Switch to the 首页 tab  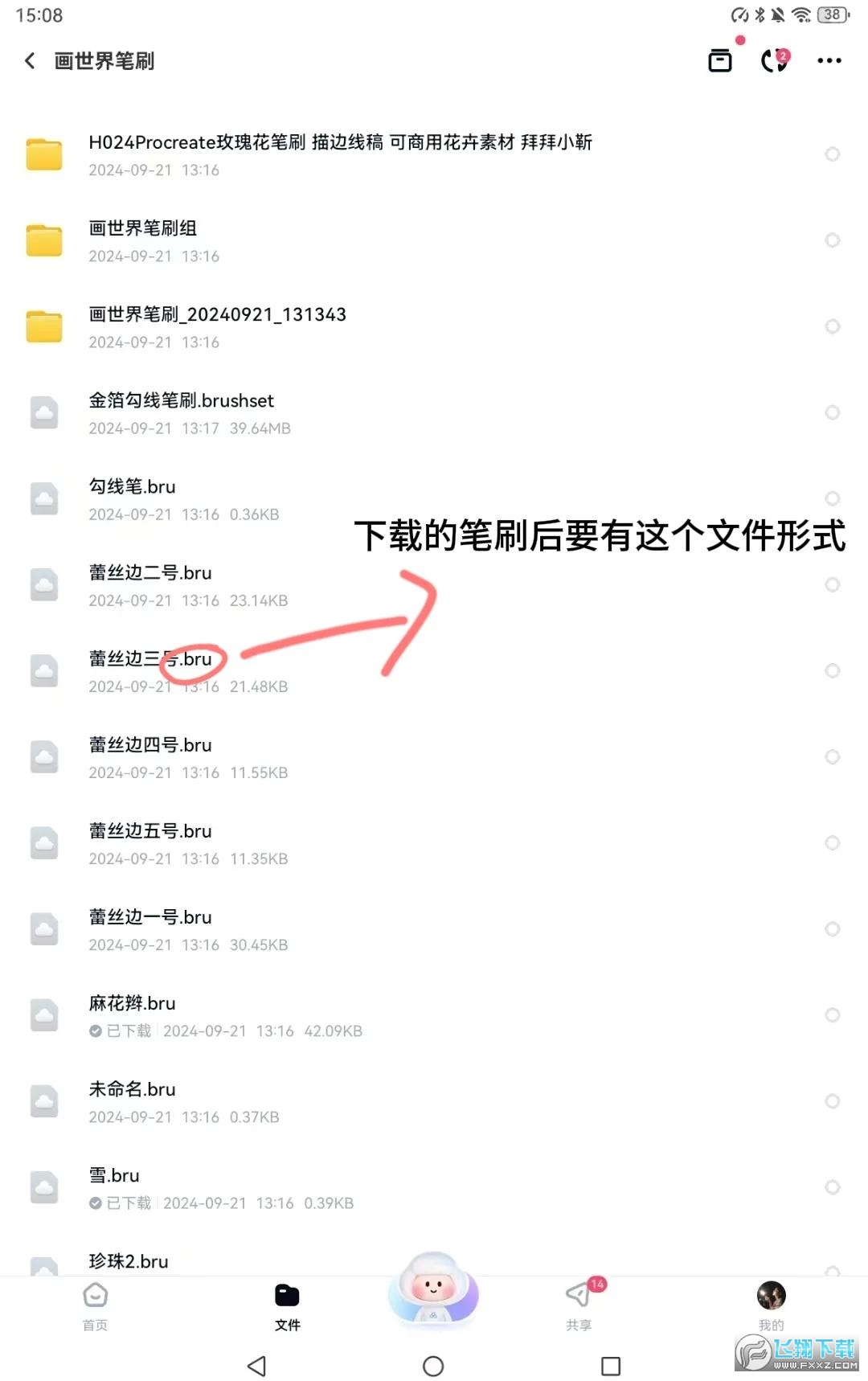pyautogui.click(x=95, y=1306)
